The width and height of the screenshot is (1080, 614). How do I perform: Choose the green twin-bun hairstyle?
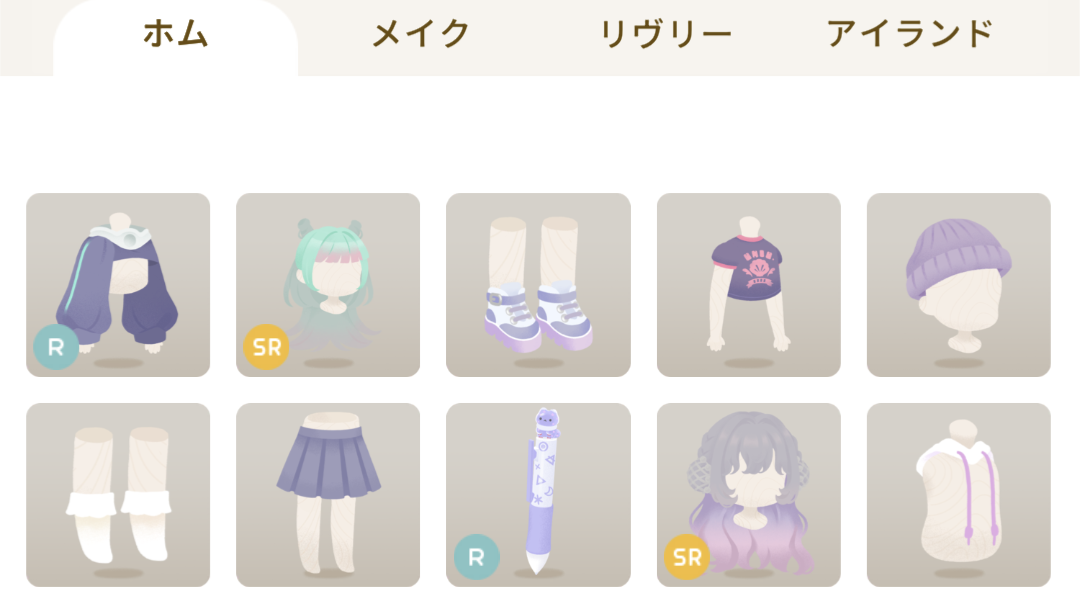pyautogui.click(x=328, y=285)
